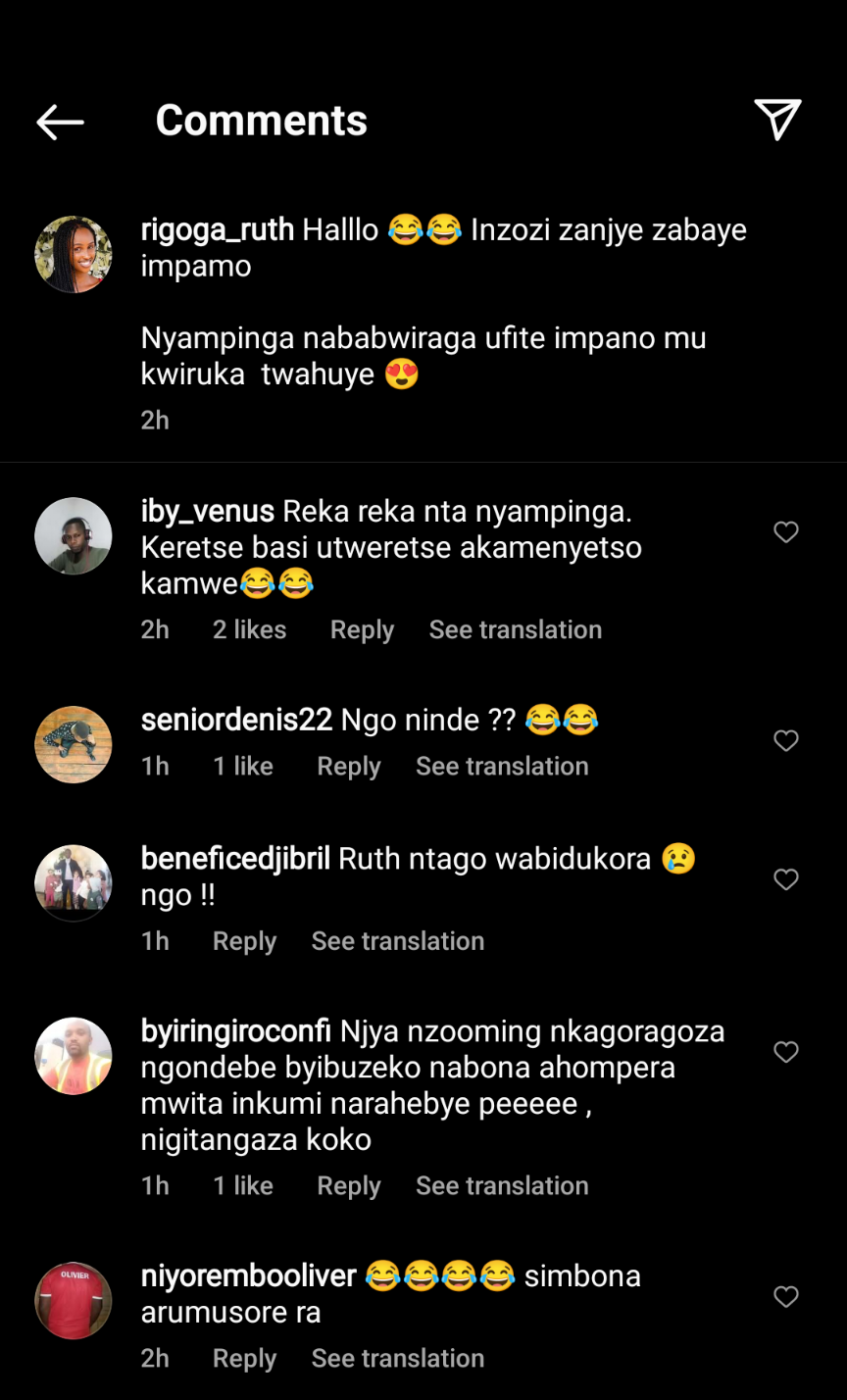The height and width of the screenshot is (1400, 847).
Task: See translation of seniordenis22's comment
Action: [x=502, y=766]
